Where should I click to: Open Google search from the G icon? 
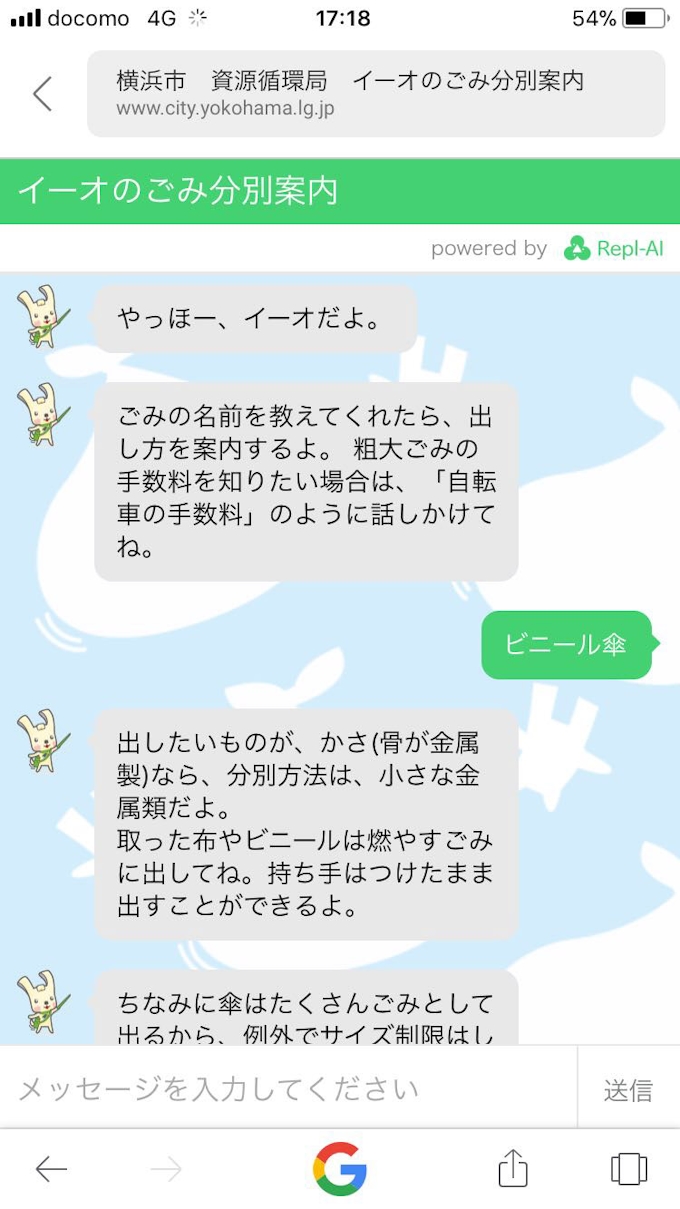(340, 1168)
